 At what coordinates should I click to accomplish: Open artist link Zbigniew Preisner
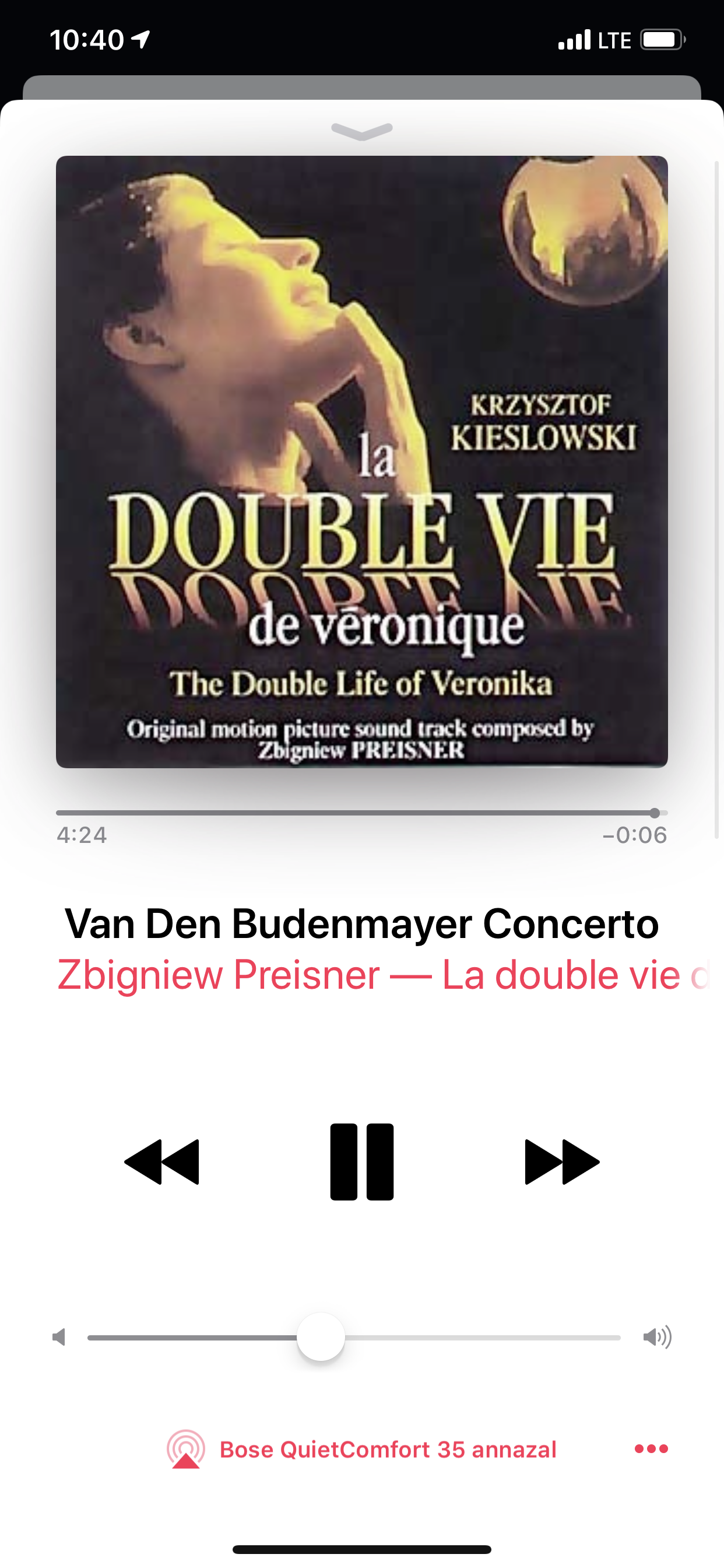pyautogui.click(x=219, y=975)
